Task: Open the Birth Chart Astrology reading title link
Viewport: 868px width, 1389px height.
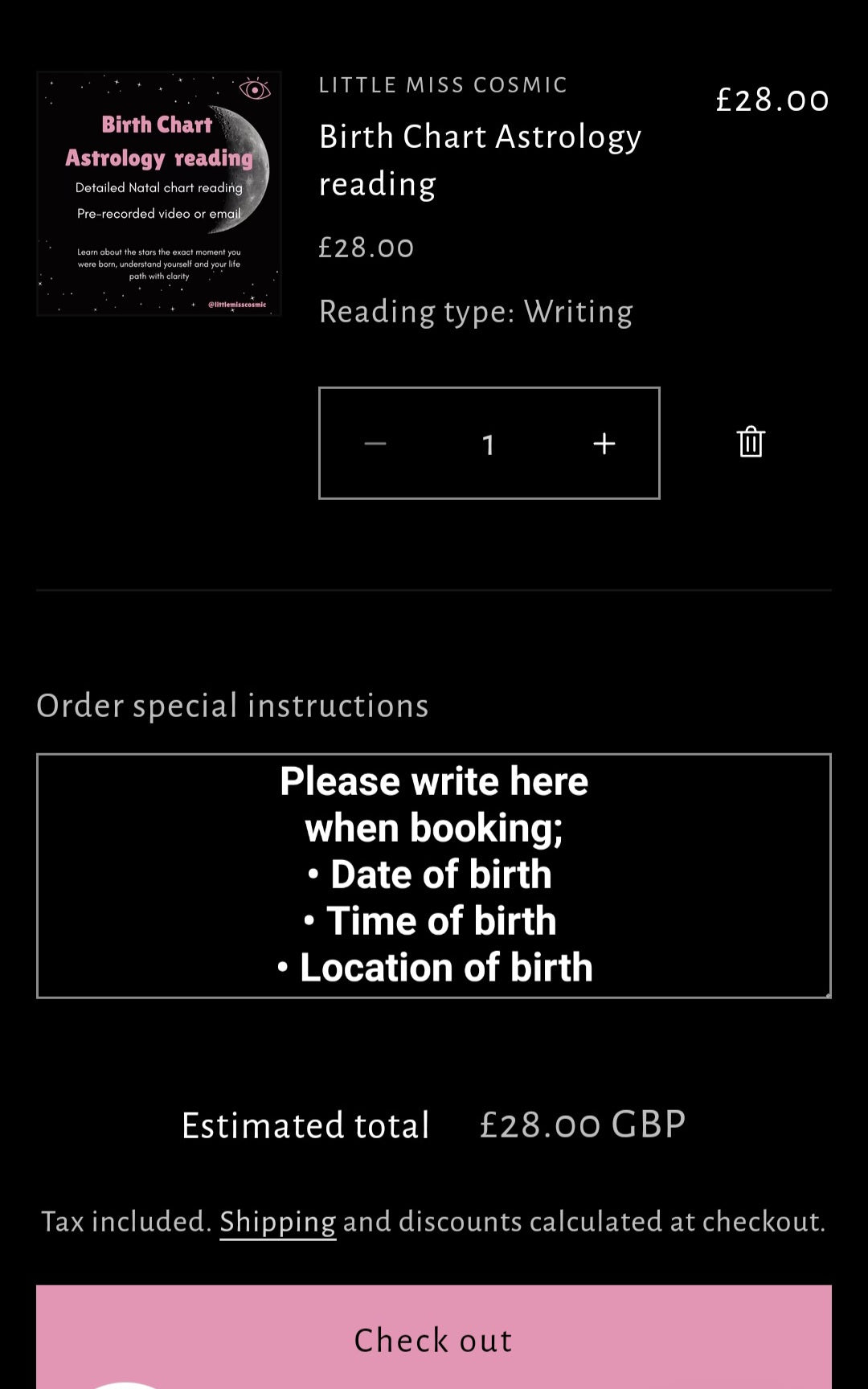Action: coord(480,160)
